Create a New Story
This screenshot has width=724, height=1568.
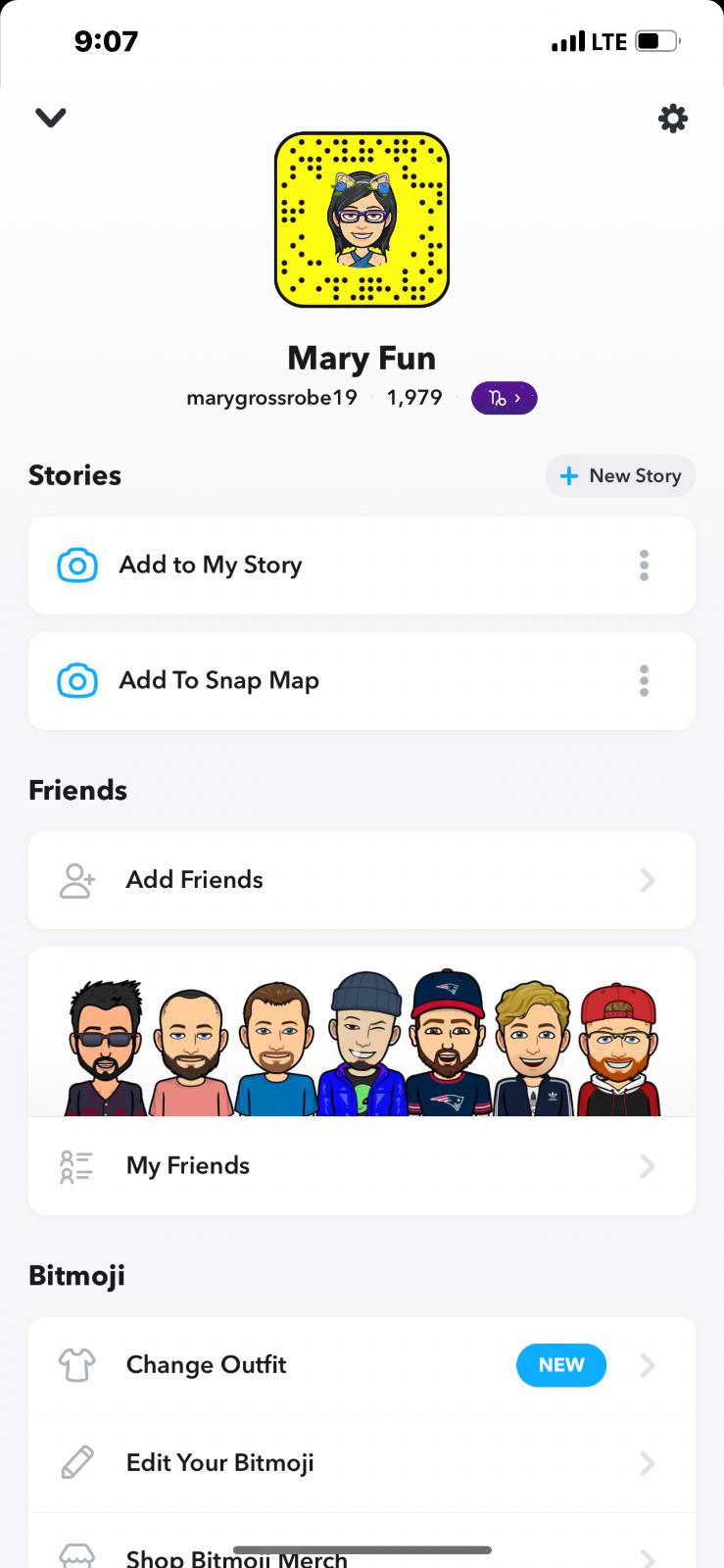click(620, 476)
